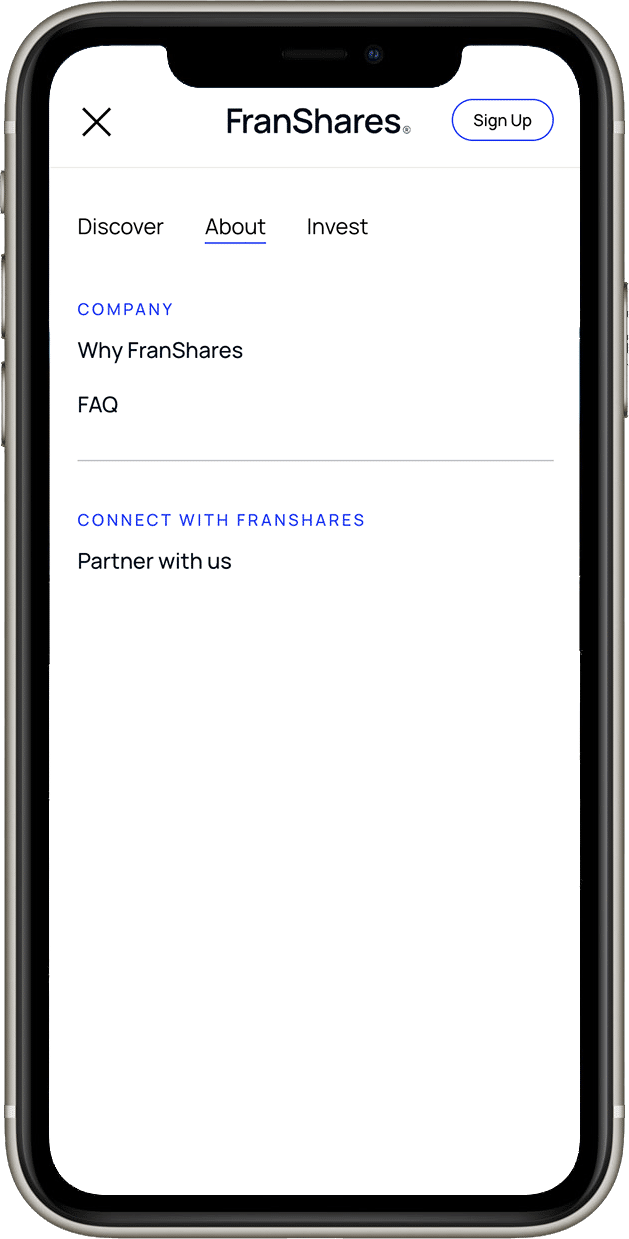Switch to the Discover tab
629x1239 pixels.
pyautogui.click(x=120, y=227)
